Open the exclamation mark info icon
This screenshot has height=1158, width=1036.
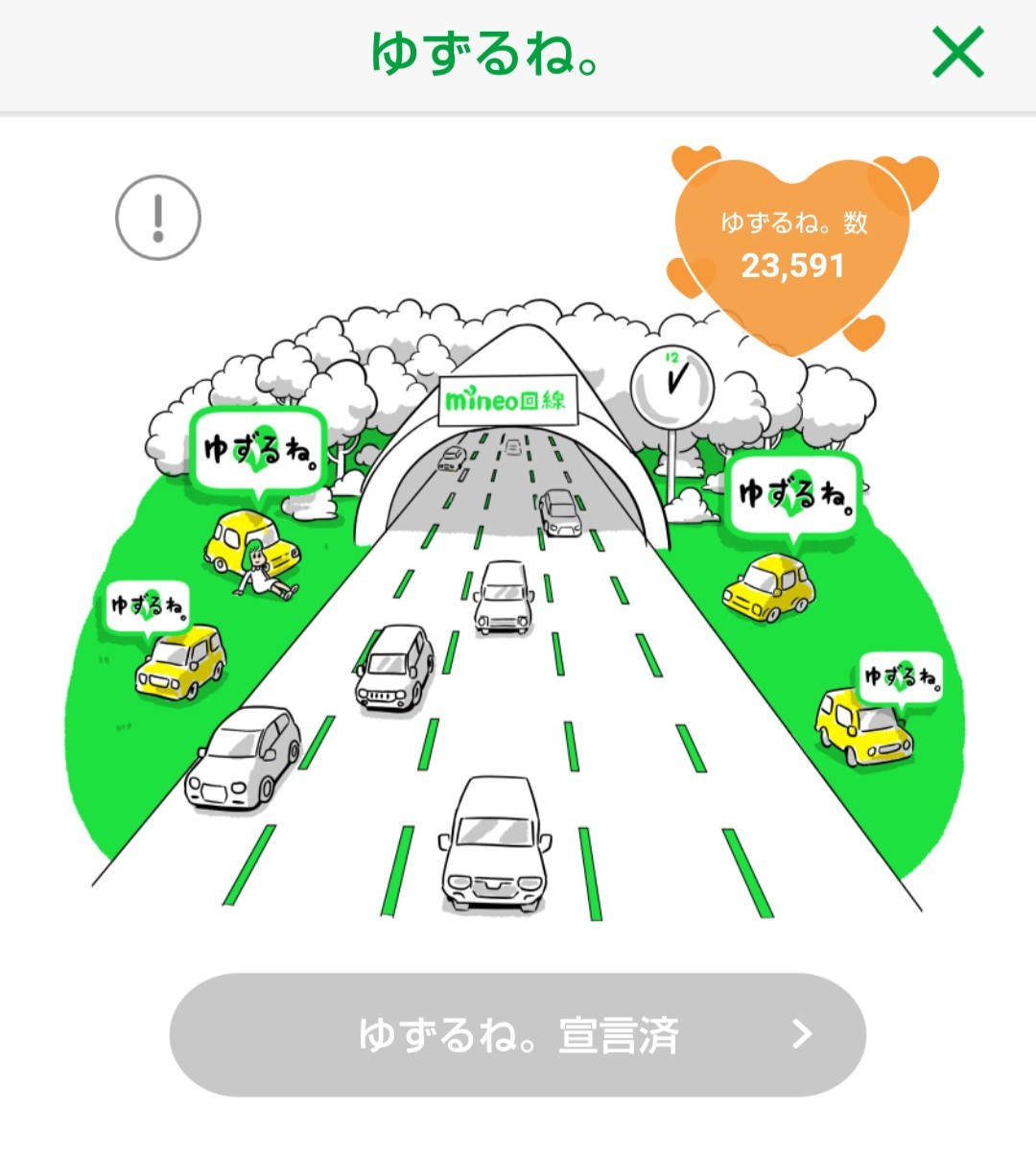click(158, 218)
